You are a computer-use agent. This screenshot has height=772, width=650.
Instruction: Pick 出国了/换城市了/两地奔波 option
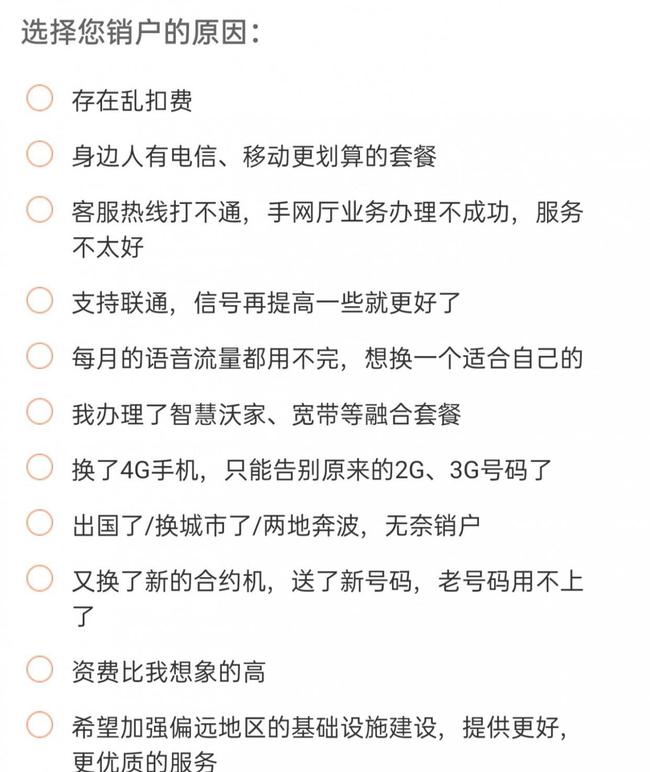40,522
